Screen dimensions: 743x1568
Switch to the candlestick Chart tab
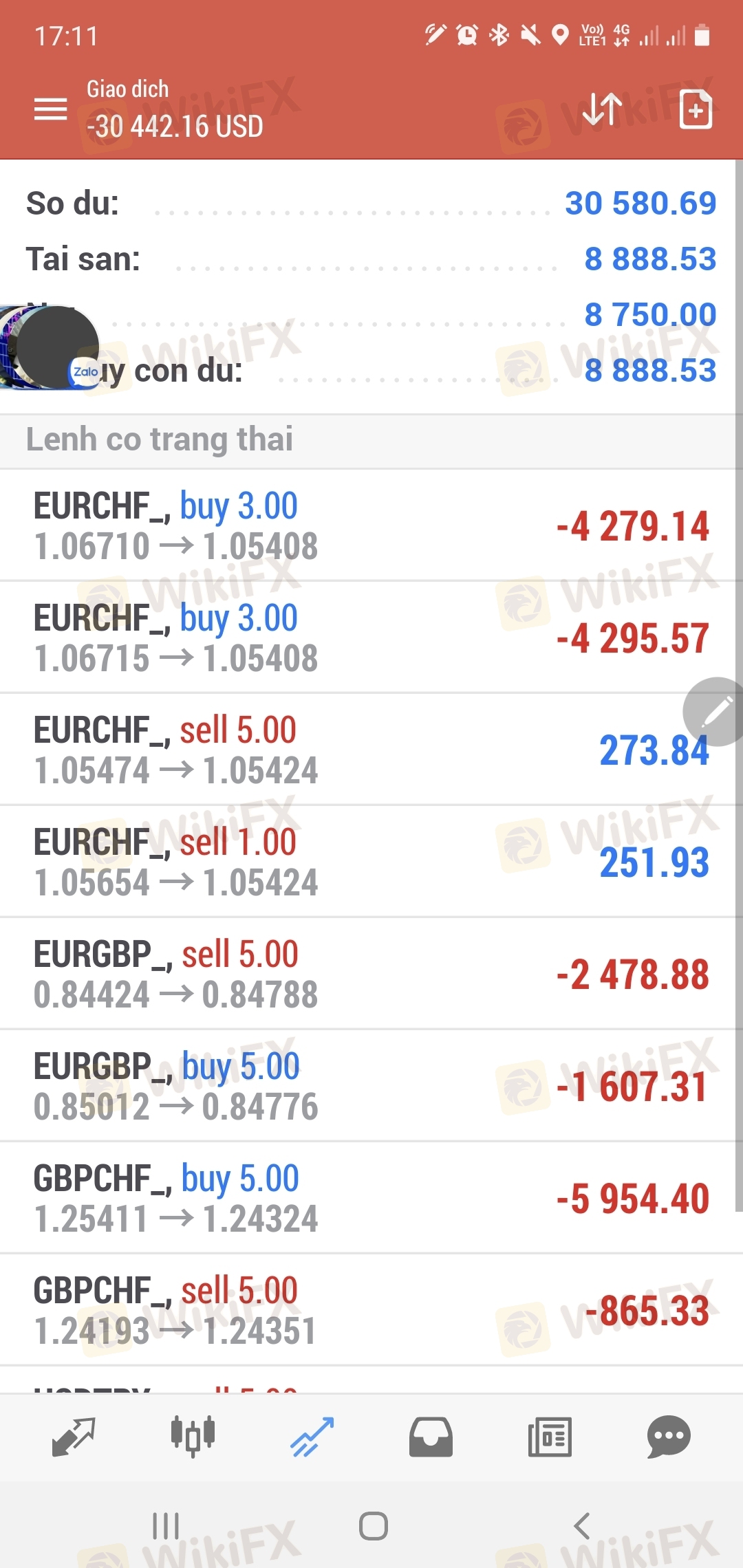click(x=193, y=1437)
